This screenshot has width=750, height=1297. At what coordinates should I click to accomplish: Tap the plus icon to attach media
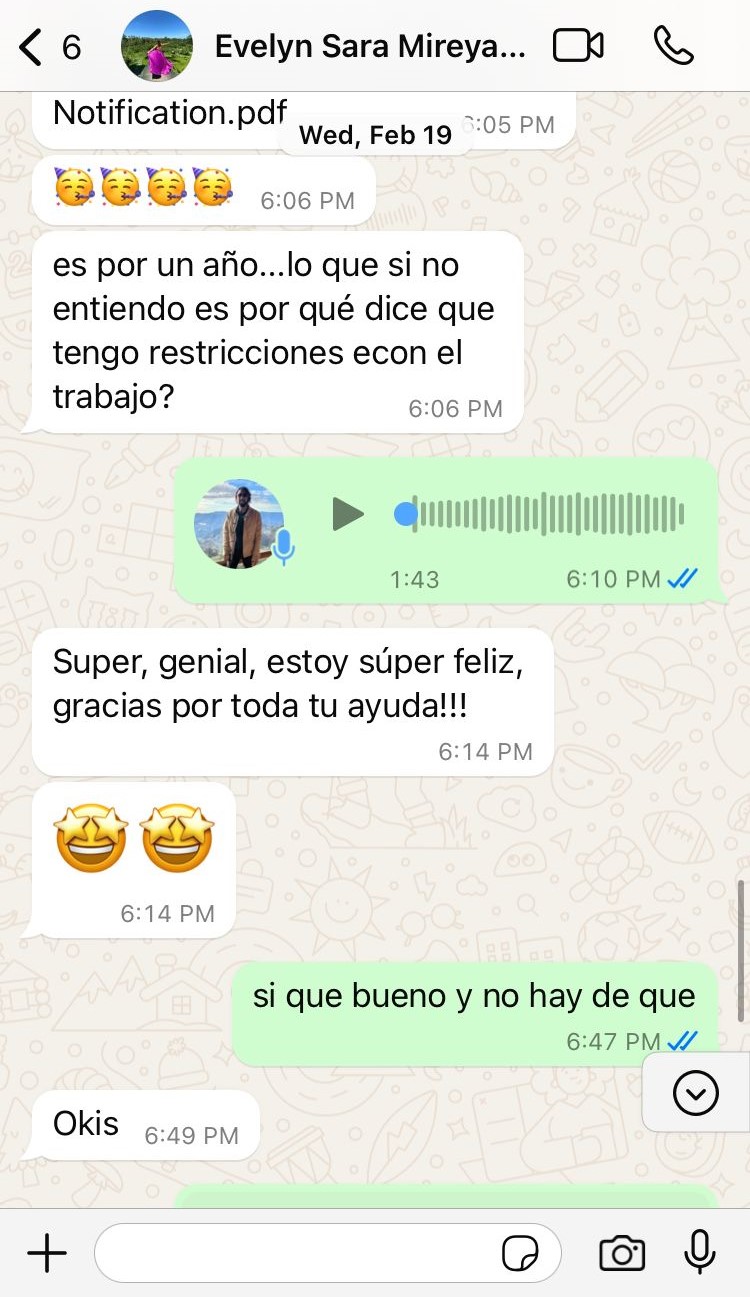coord(46,1251)
